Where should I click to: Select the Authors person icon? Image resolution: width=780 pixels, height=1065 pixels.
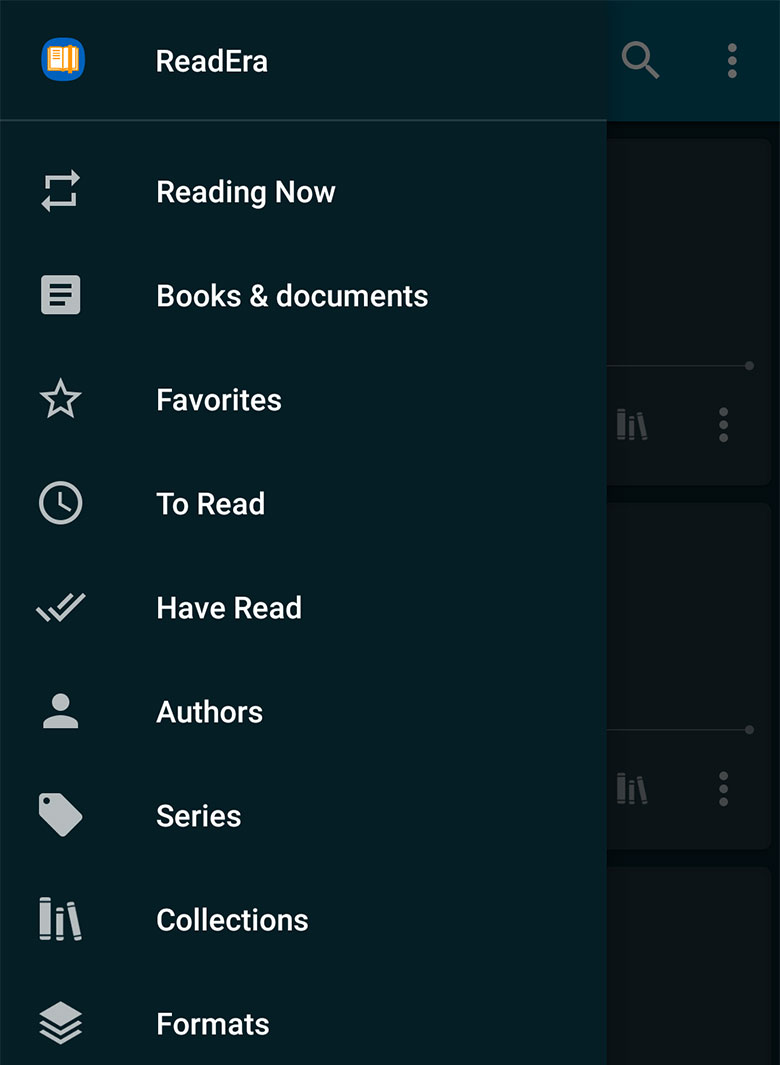(x=59, y=711)
